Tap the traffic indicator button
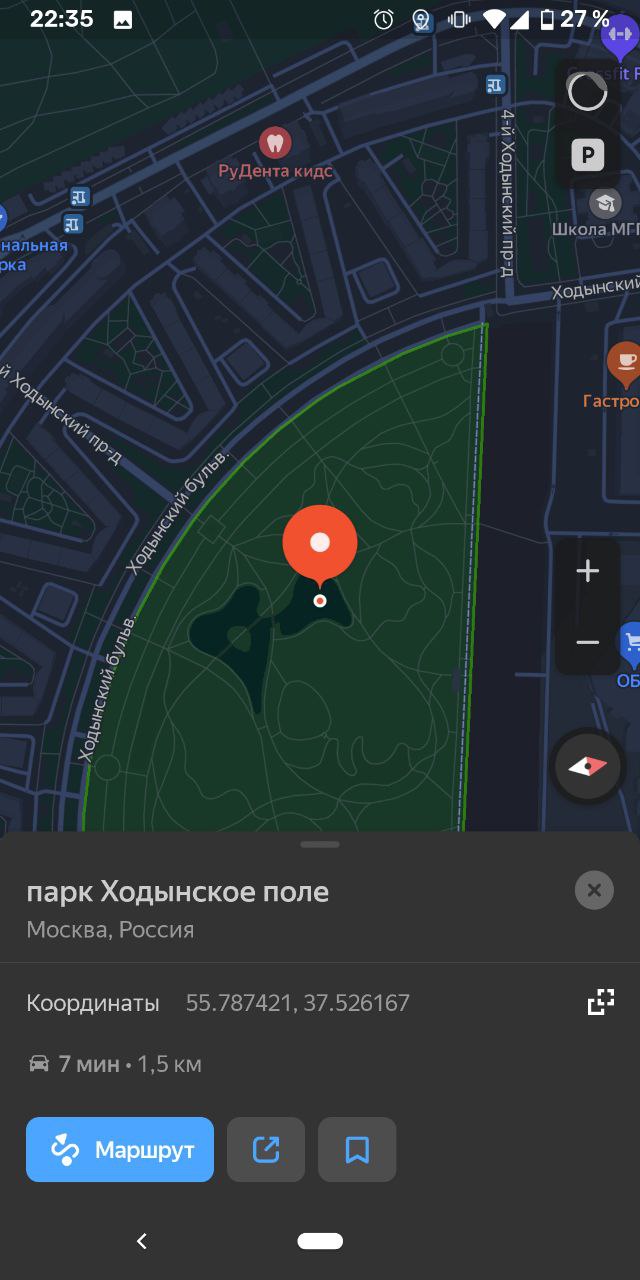640x1280 pixels. [x=588, y=92]
